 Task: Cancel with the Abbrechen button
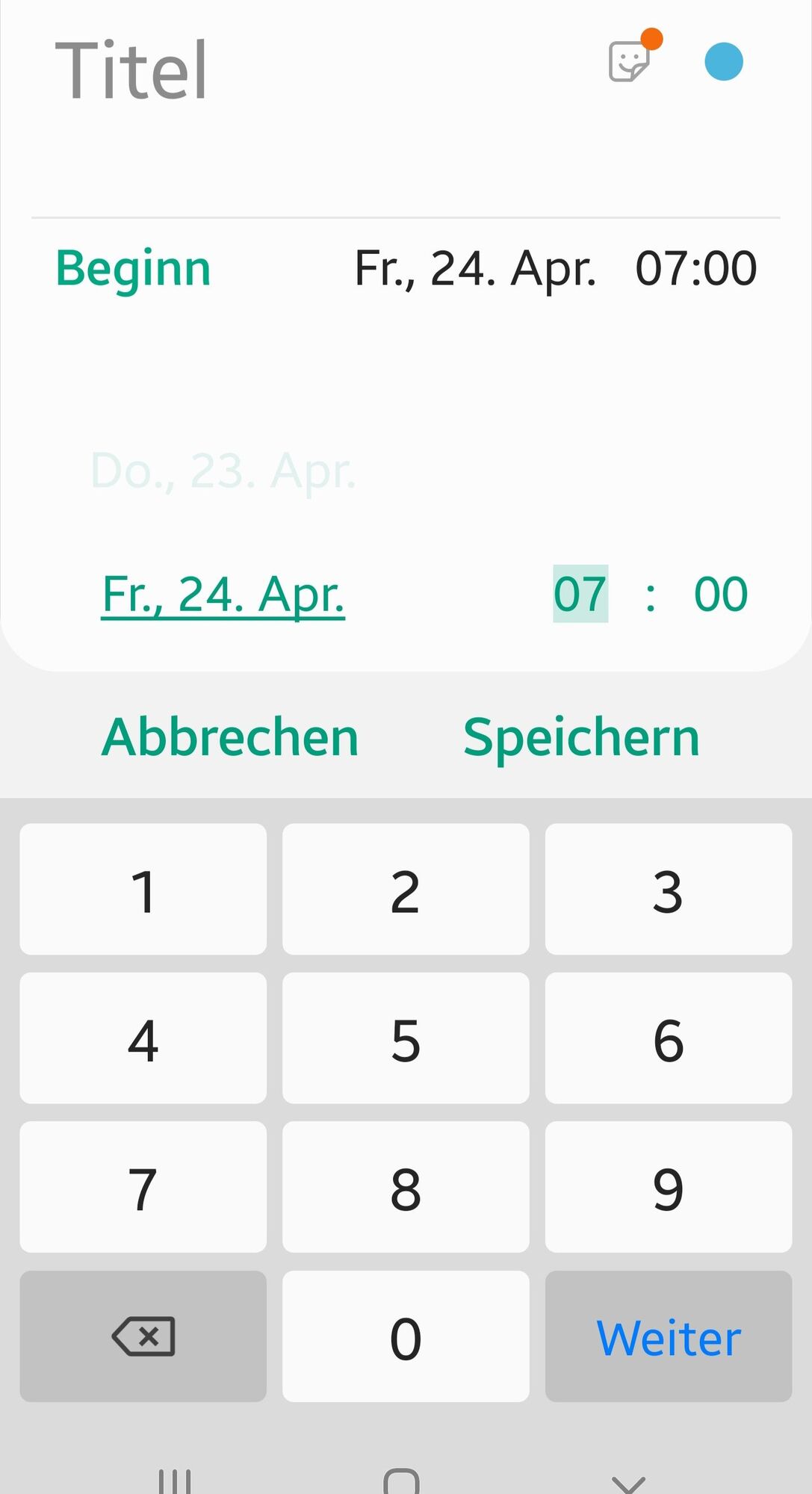click(x=230, y=737)
